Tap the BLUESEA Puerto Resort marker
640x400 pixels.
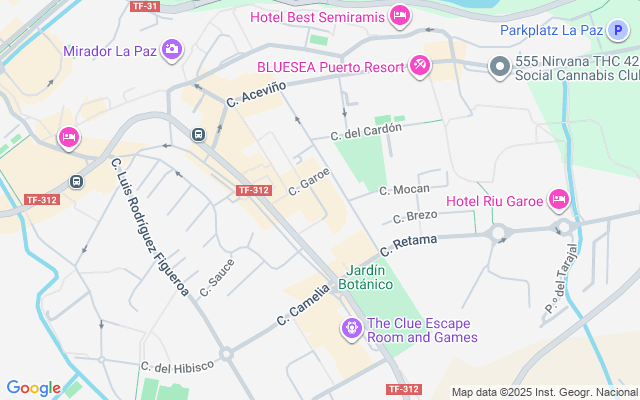(420, 66)
